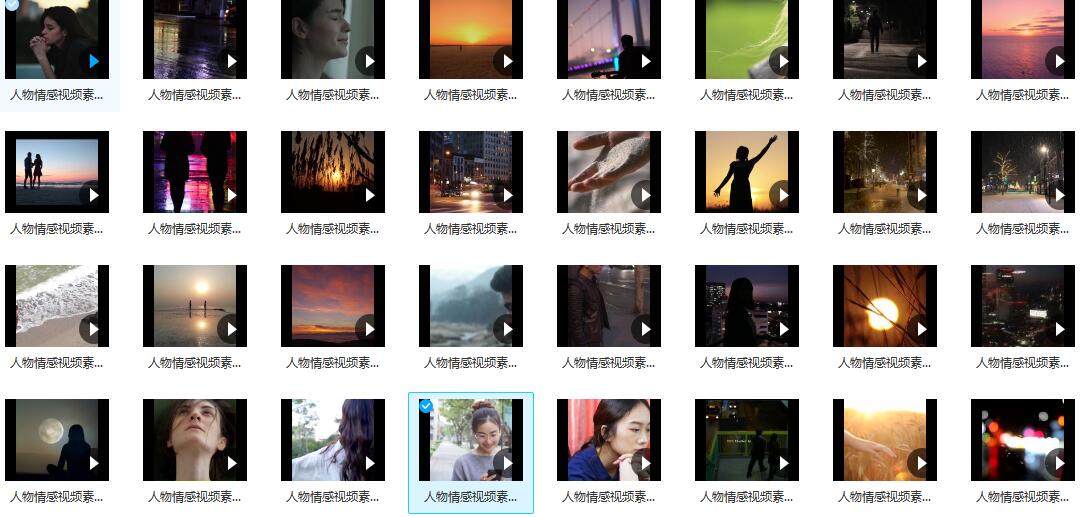
Task: Open the colorful bokeh city lights video
Action: tap(1023, 440)
